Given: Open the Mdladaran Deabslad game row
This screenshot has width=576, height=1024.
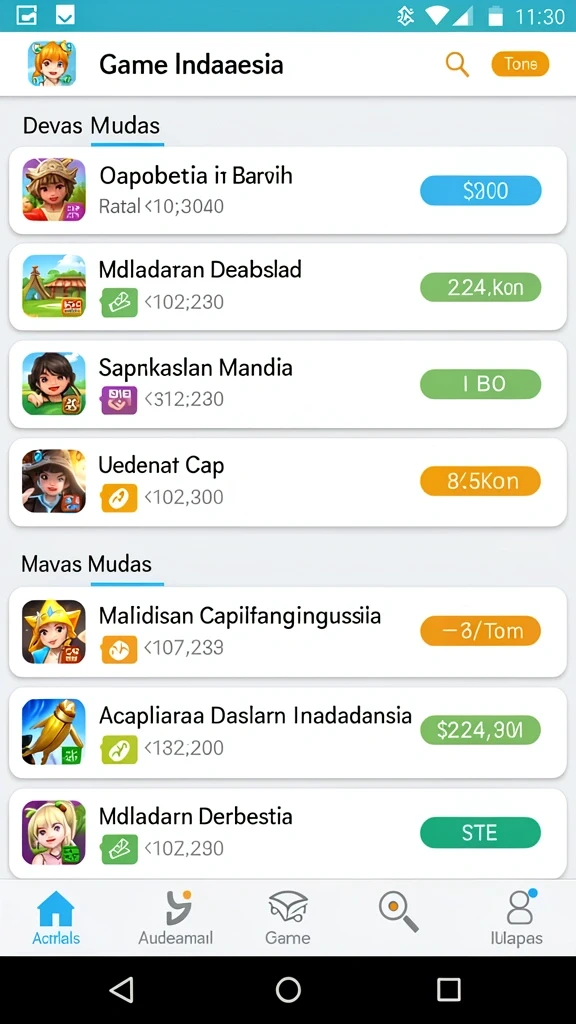Looking at the screenshot, I should pyautogui.click(x=287, y=287).
